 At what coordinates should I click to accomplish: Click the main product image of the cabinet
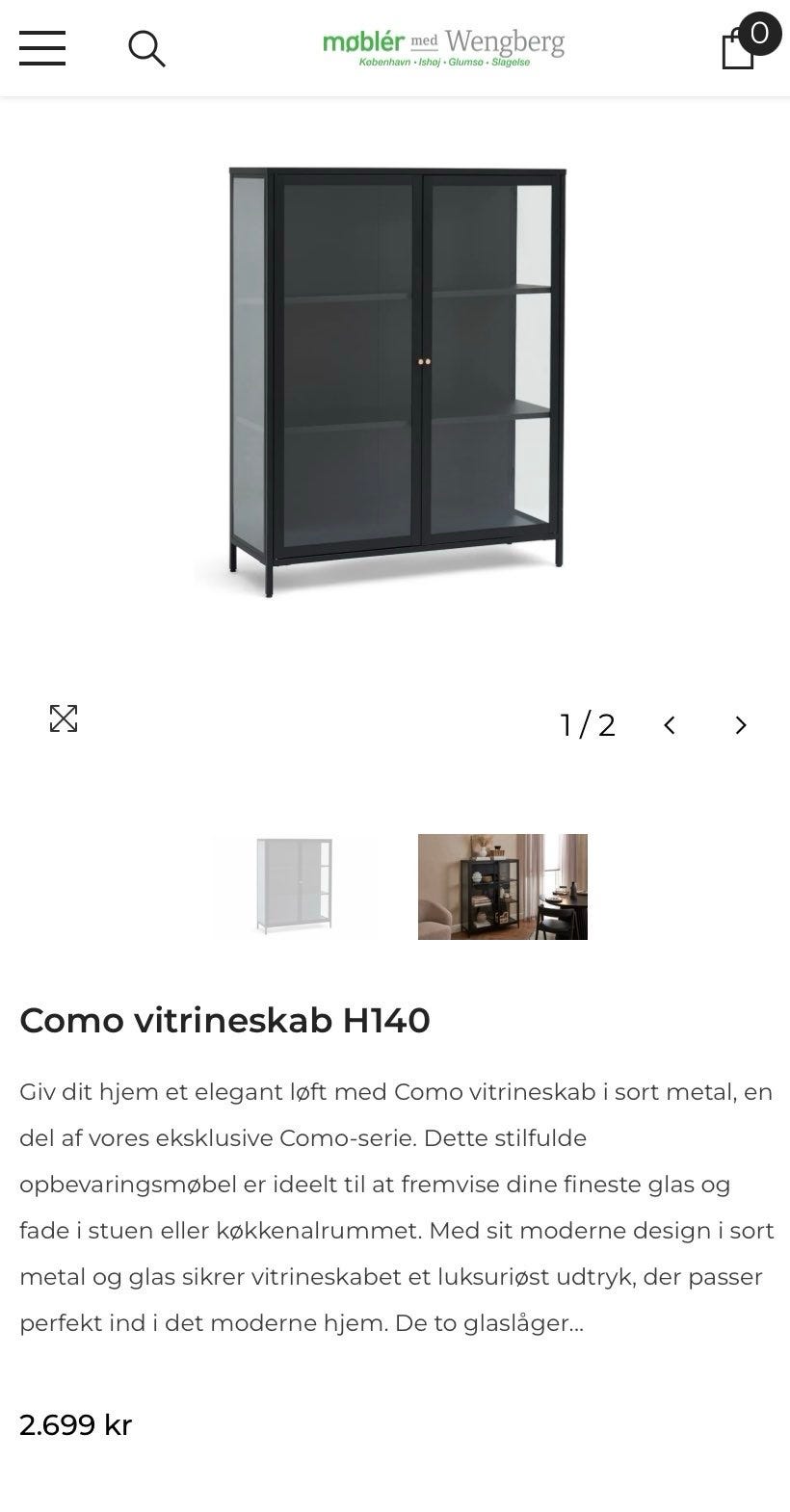(x=395, y=380)
